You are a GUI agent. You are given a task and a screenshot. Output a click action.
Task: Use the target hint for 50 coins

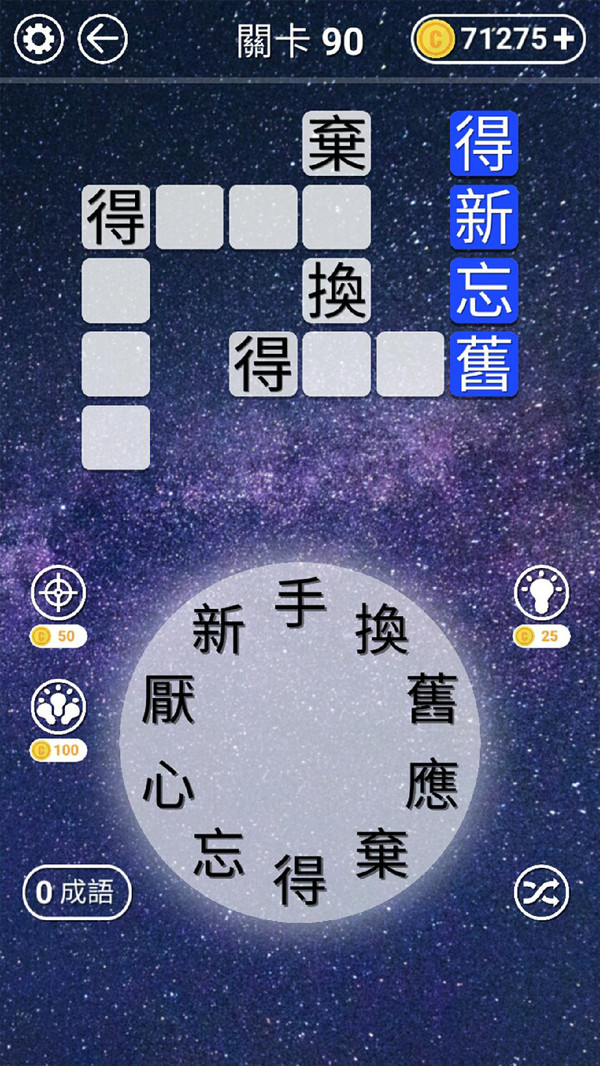click(58, 594)
